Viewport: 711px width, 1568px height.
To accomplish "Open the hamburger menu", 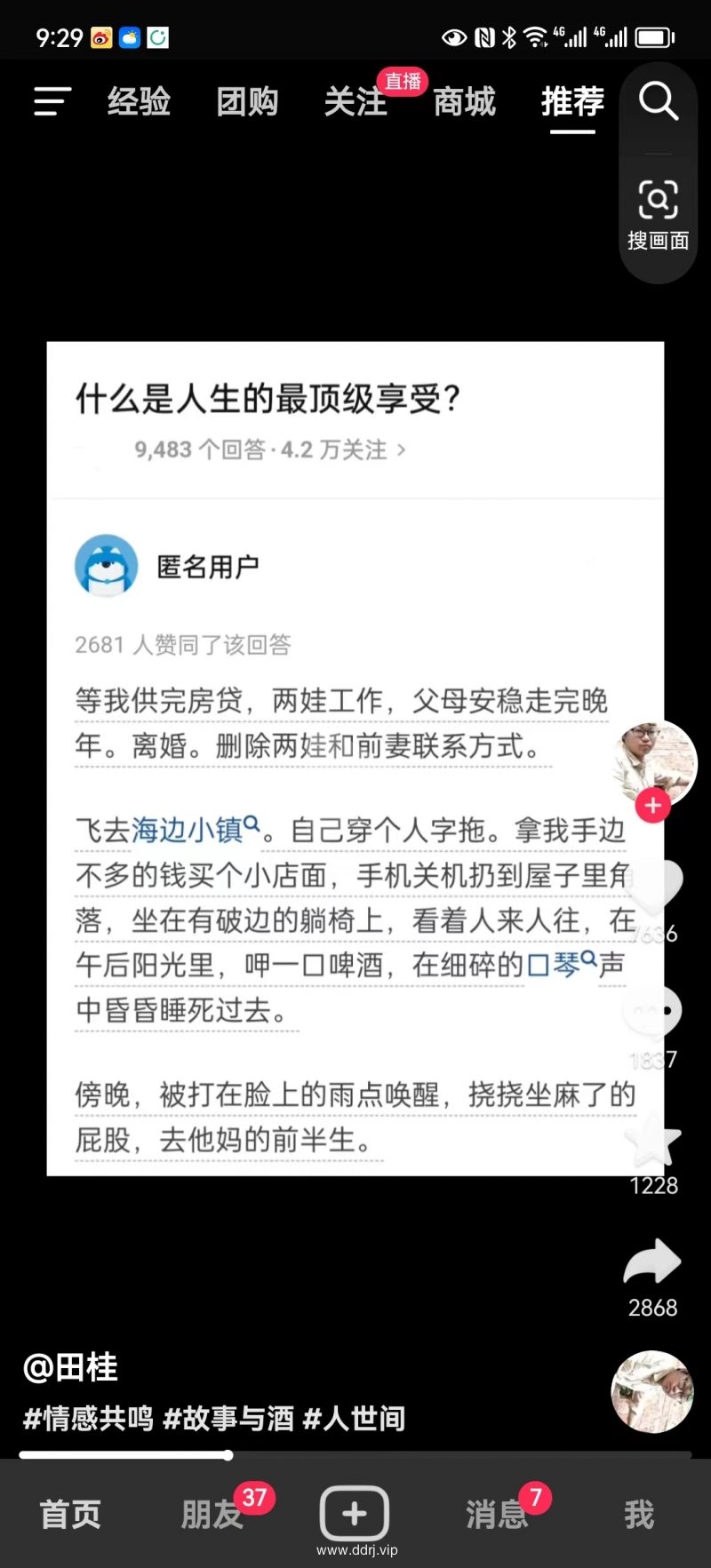I will (x=52, y=102).
